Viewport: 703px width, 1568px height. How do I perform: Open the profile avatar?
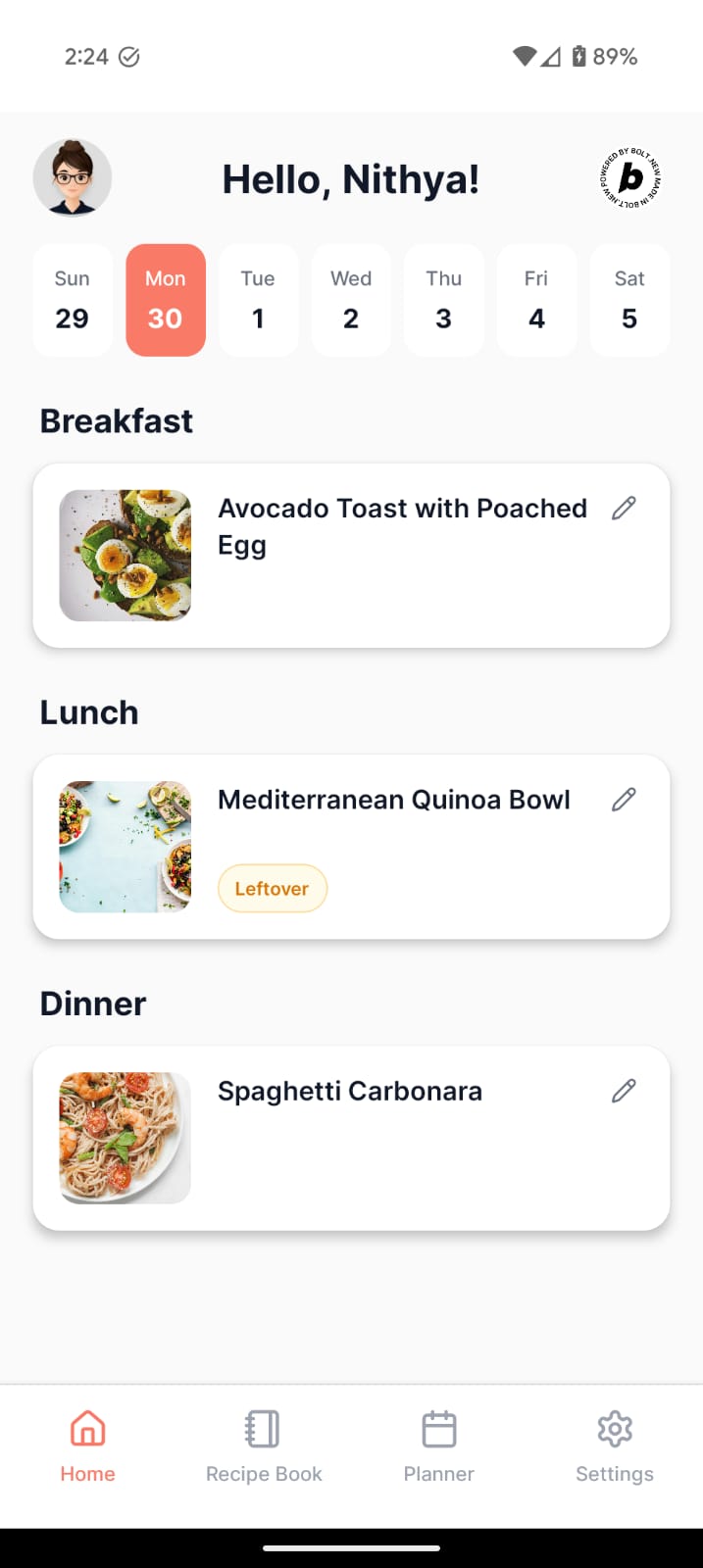pyautogui.click(x=73, y=178)
